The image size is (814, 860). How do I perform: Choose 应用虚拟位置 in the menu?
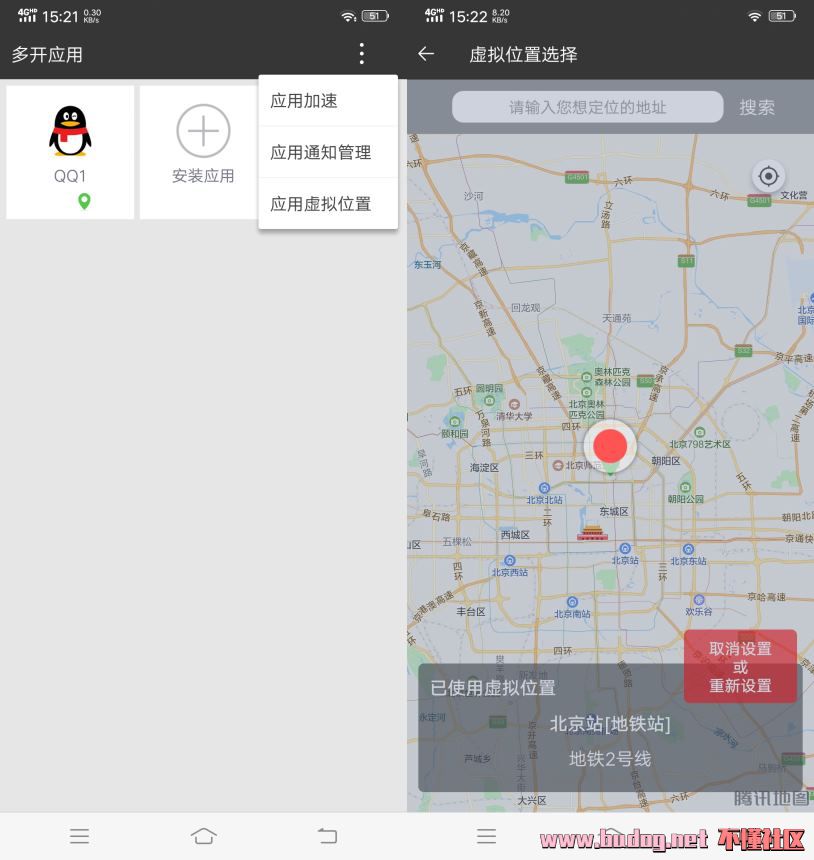pyautogui.click(x=327, y=204)
